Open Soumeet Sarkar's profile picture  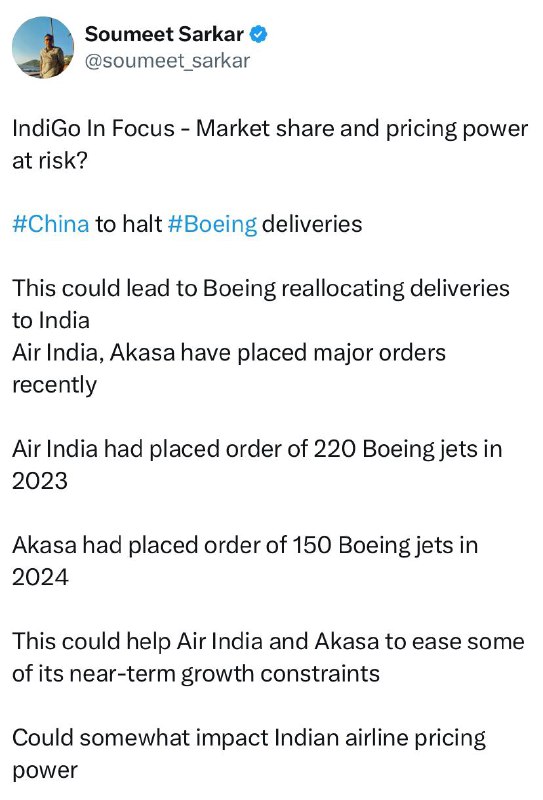tap(43, 47)
